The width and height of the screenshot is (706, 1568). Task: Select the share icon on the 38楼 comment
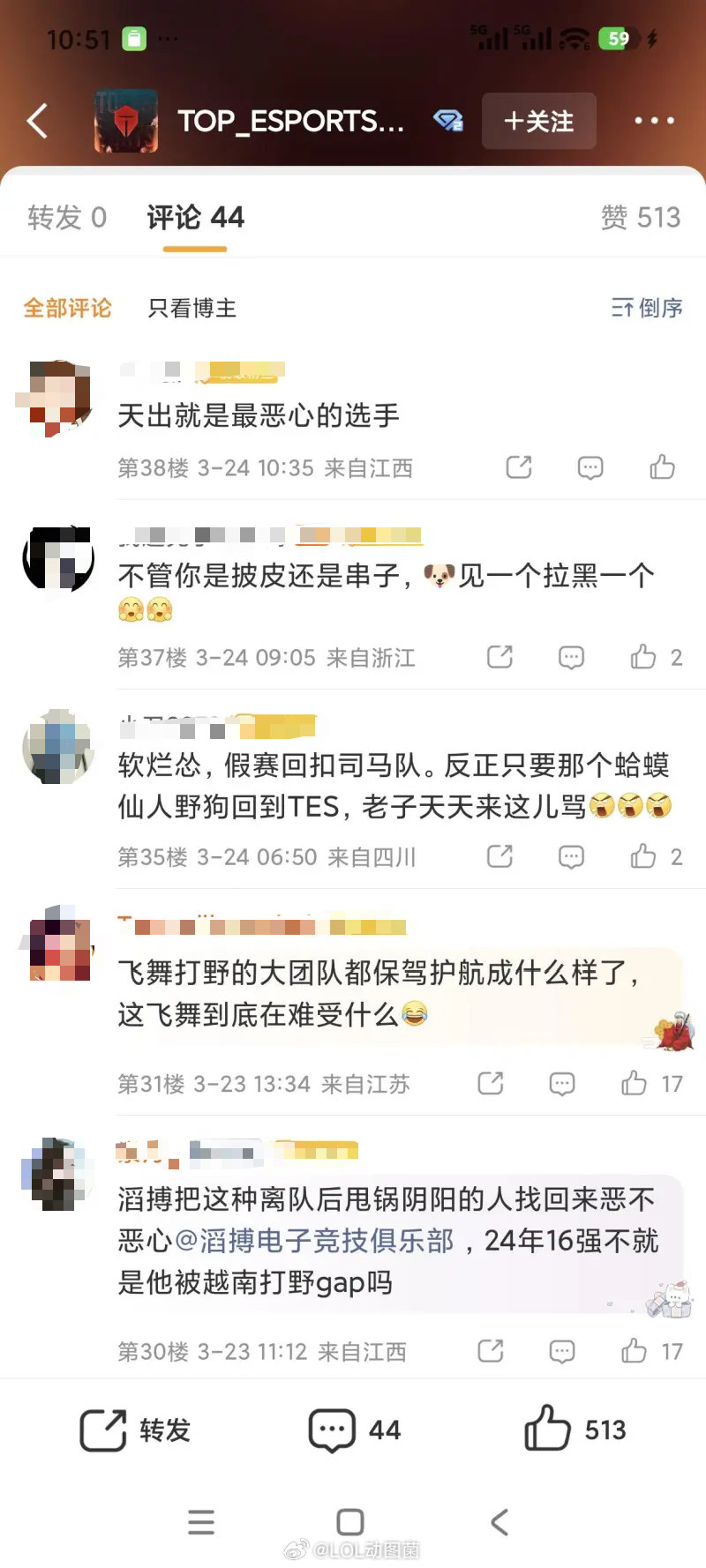(519, 467)
